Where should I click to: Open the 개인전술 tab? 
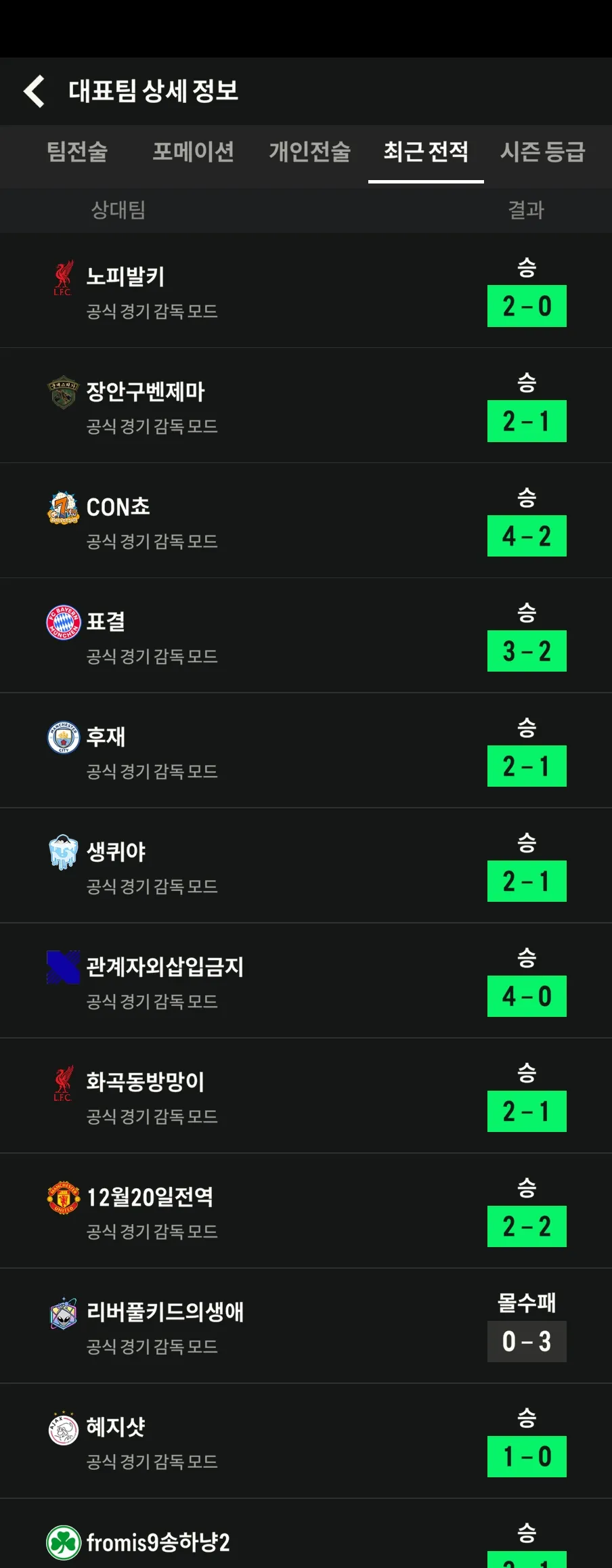pyautogui.click(x=310, y=152)
